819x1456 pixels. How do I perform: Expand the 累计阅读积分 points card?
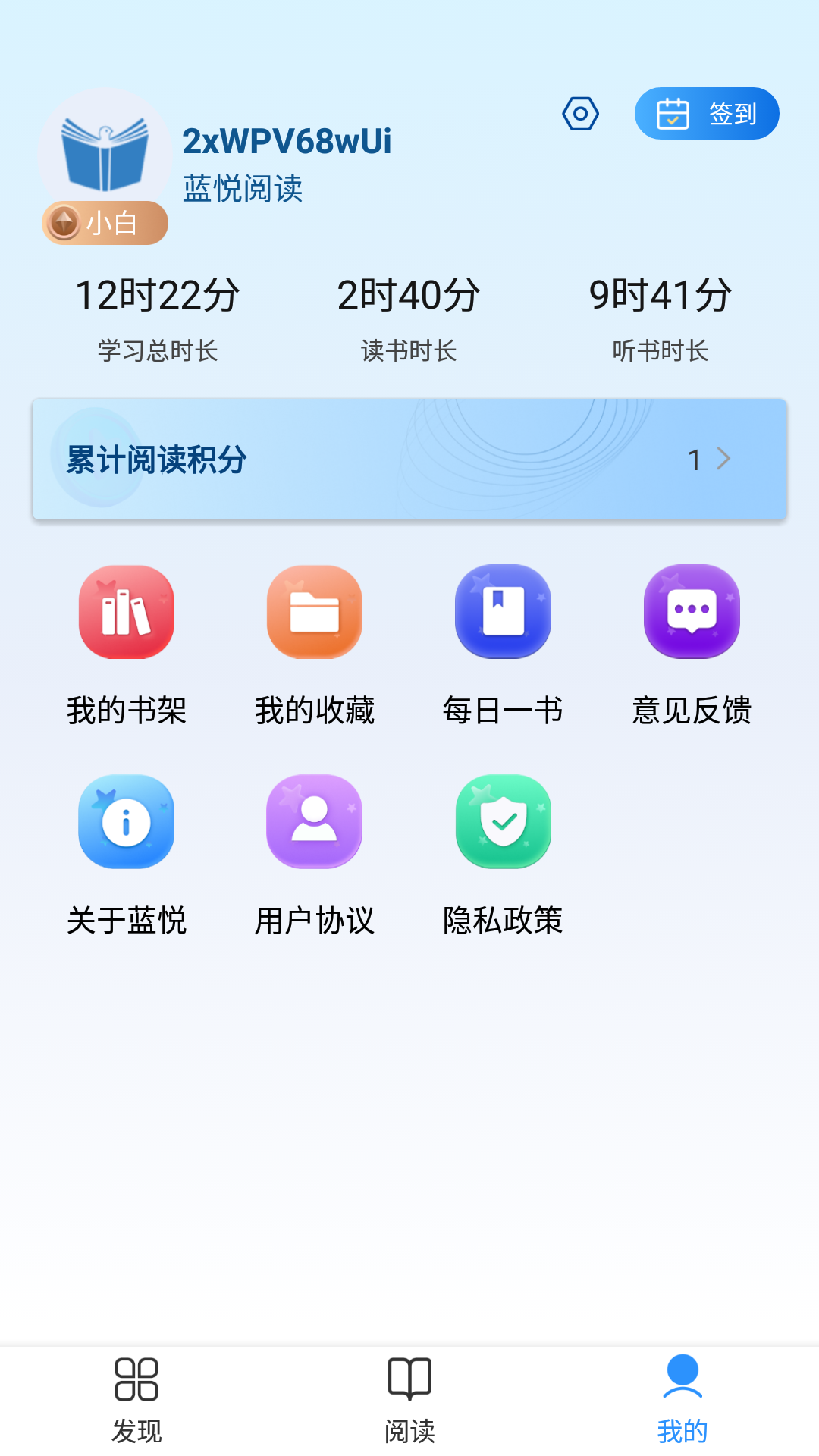pos(409,458)
